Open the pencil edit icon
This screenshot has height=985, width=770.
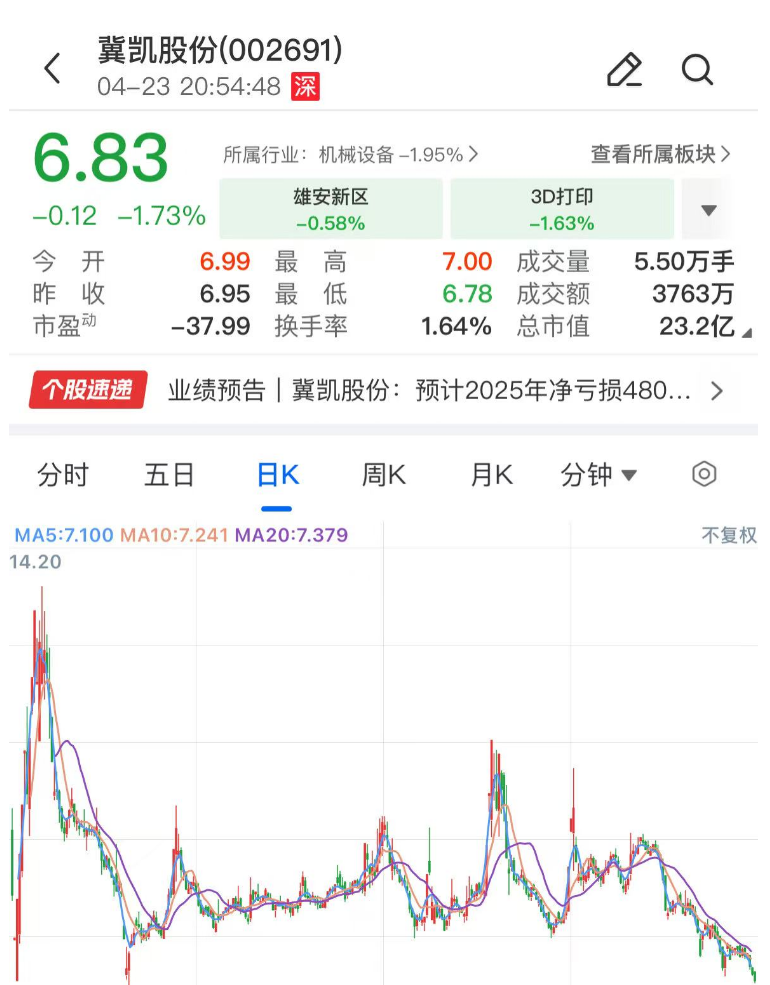click(625, 68)
